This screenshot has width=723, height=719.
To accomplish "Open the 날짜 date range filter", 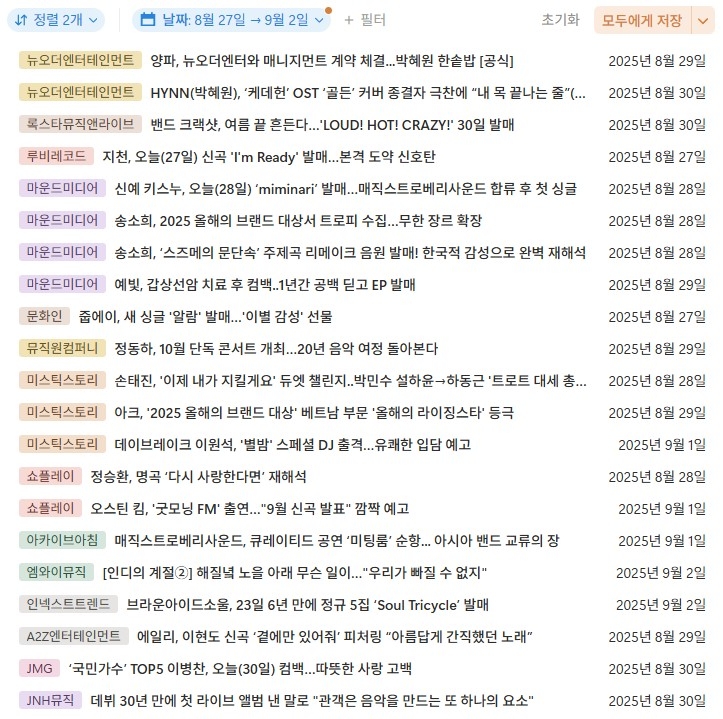I will pyautogui.click(x=230, y=20).
